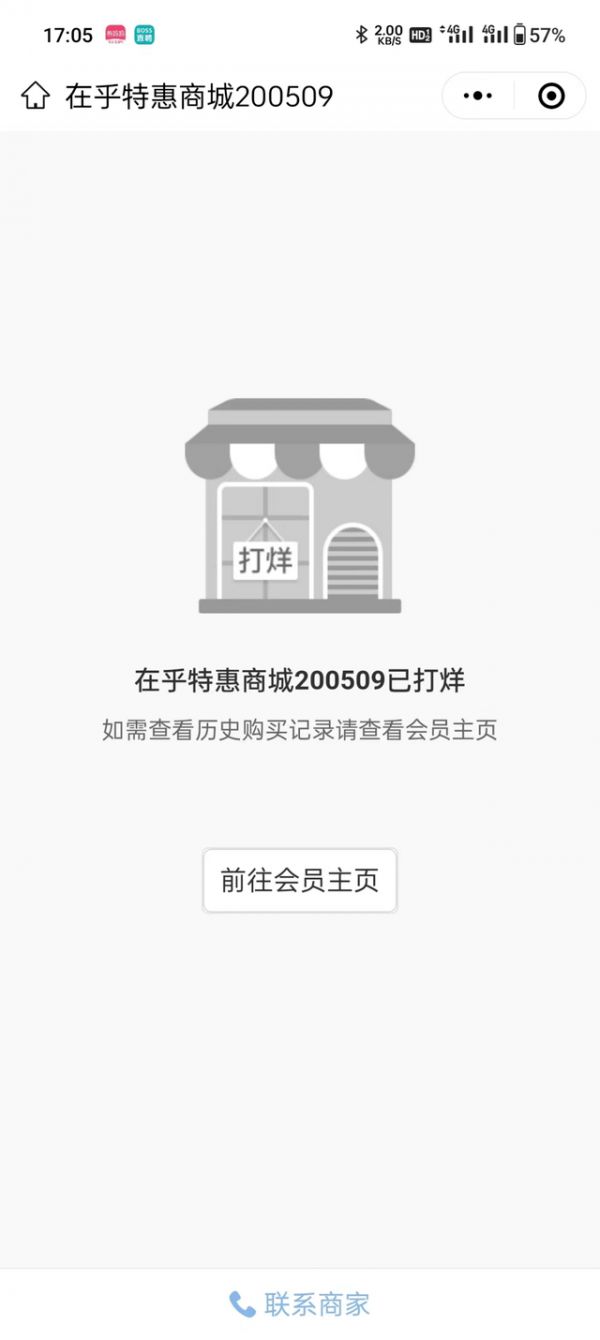
Task: Go to 前往会员主页 member homepage
Action: point(300,880)
